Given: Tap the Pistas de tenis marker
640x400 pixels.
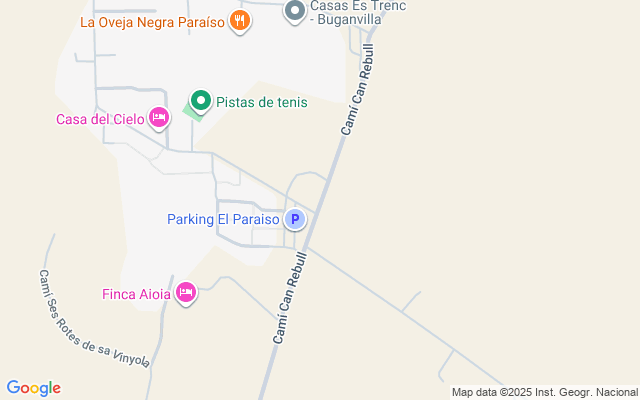Looking at the screenshot, I should pyautogui.click(x=200, y=101).
